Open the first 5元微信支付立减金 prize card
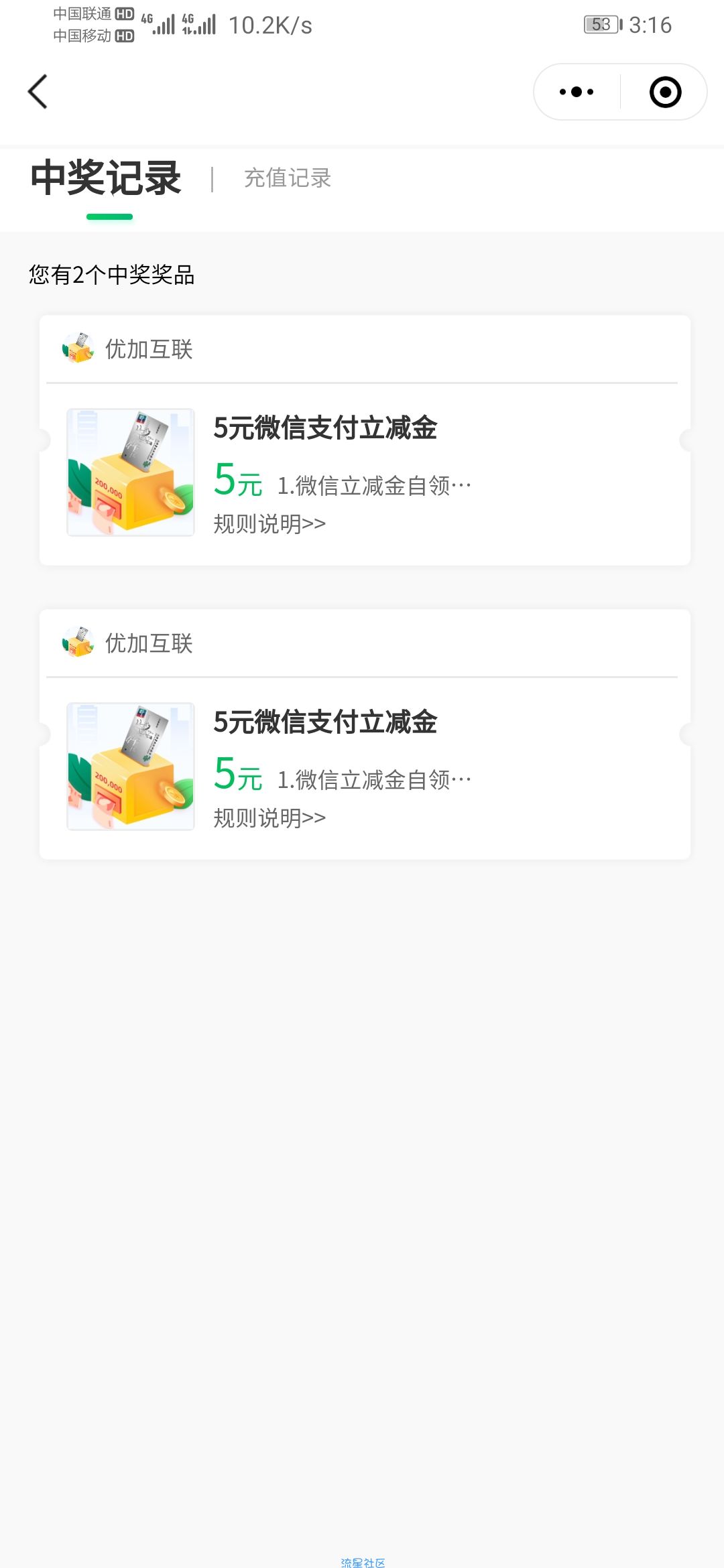Viewport: 724px width, 1568px height. click(325, 429)
